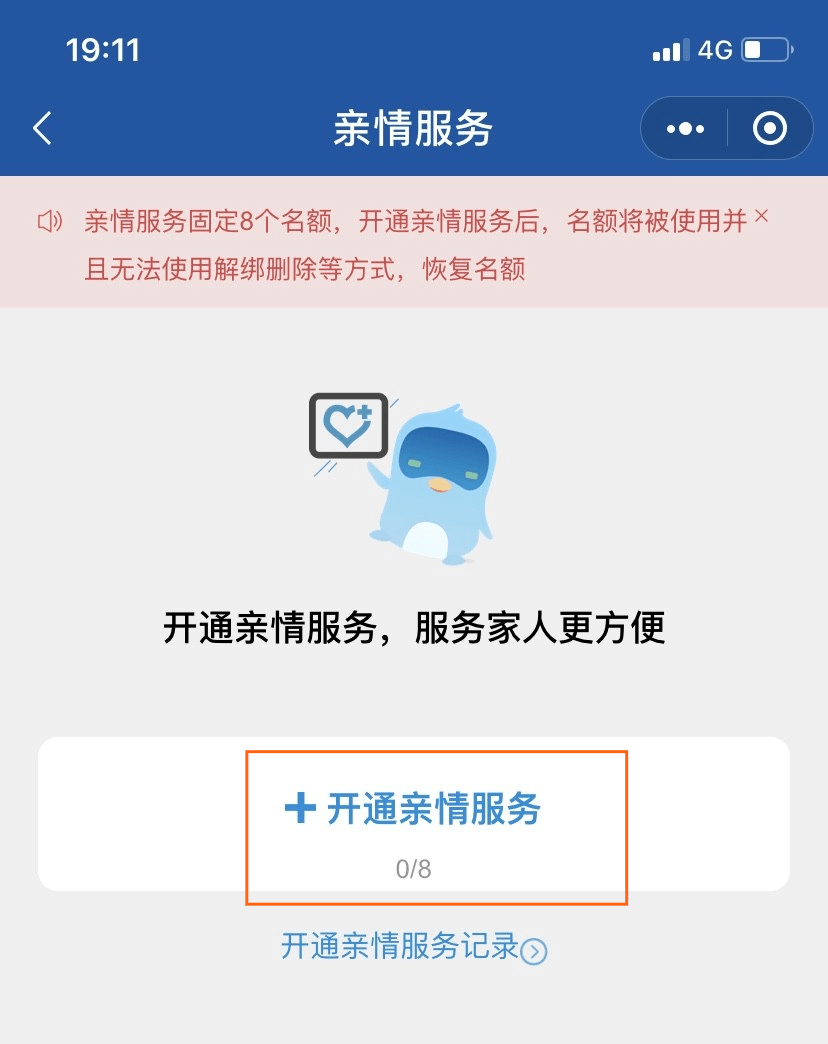Tap the blue penguin mascot
Viewport: 828px width, 1044px height.
(445, 480)
